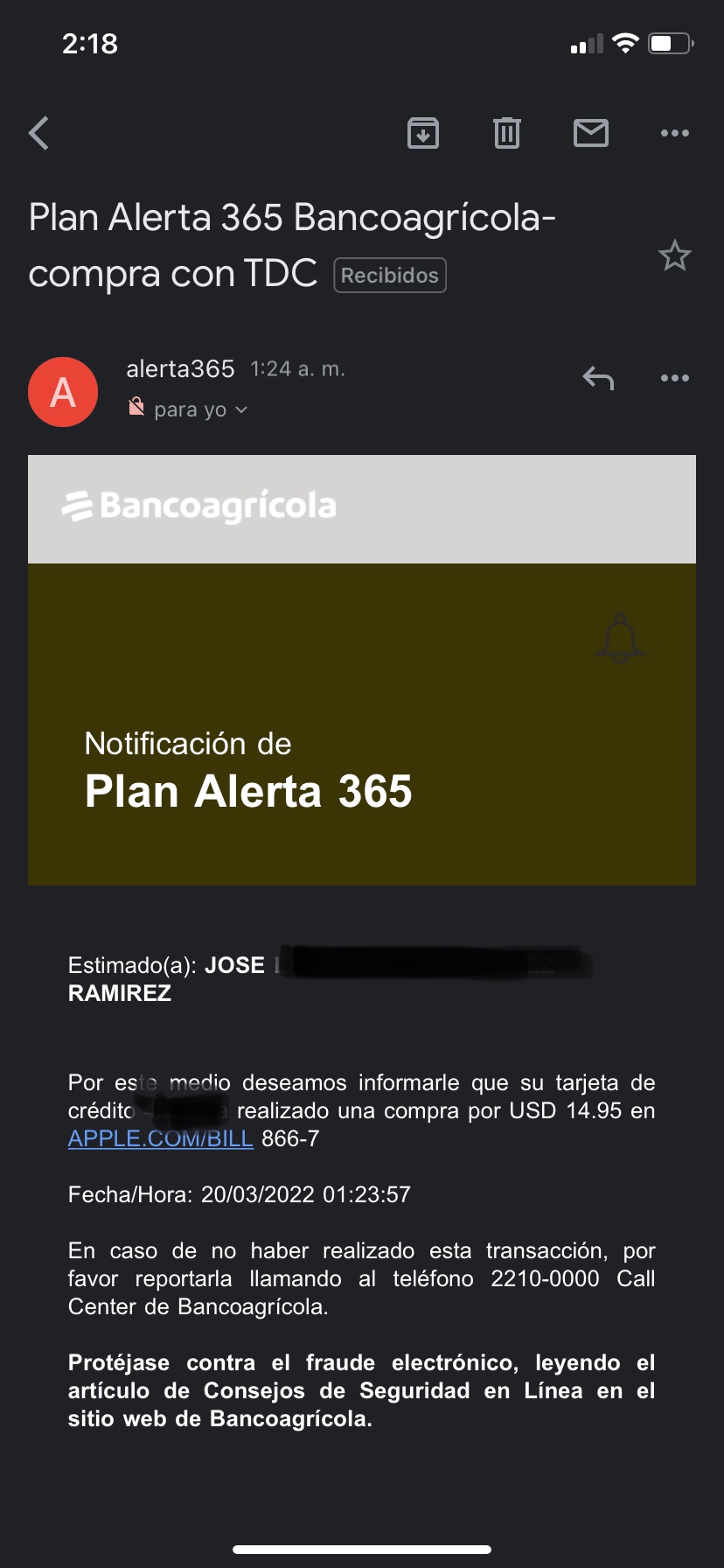Open the message options menu beside reply
This screenshot has width=724, height=1568.
point(675,378)
